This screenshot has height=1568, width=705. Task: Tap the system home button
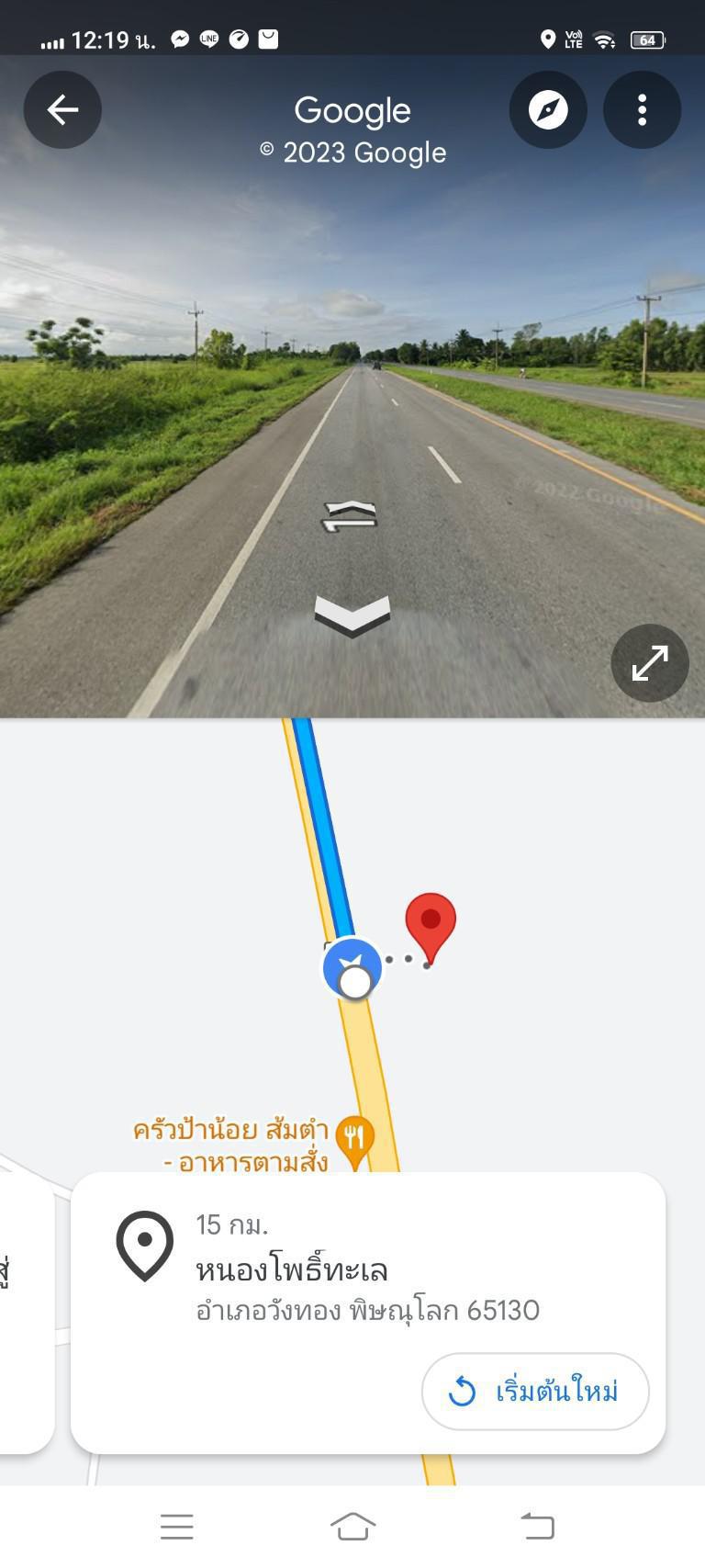tap(353, 1527)
